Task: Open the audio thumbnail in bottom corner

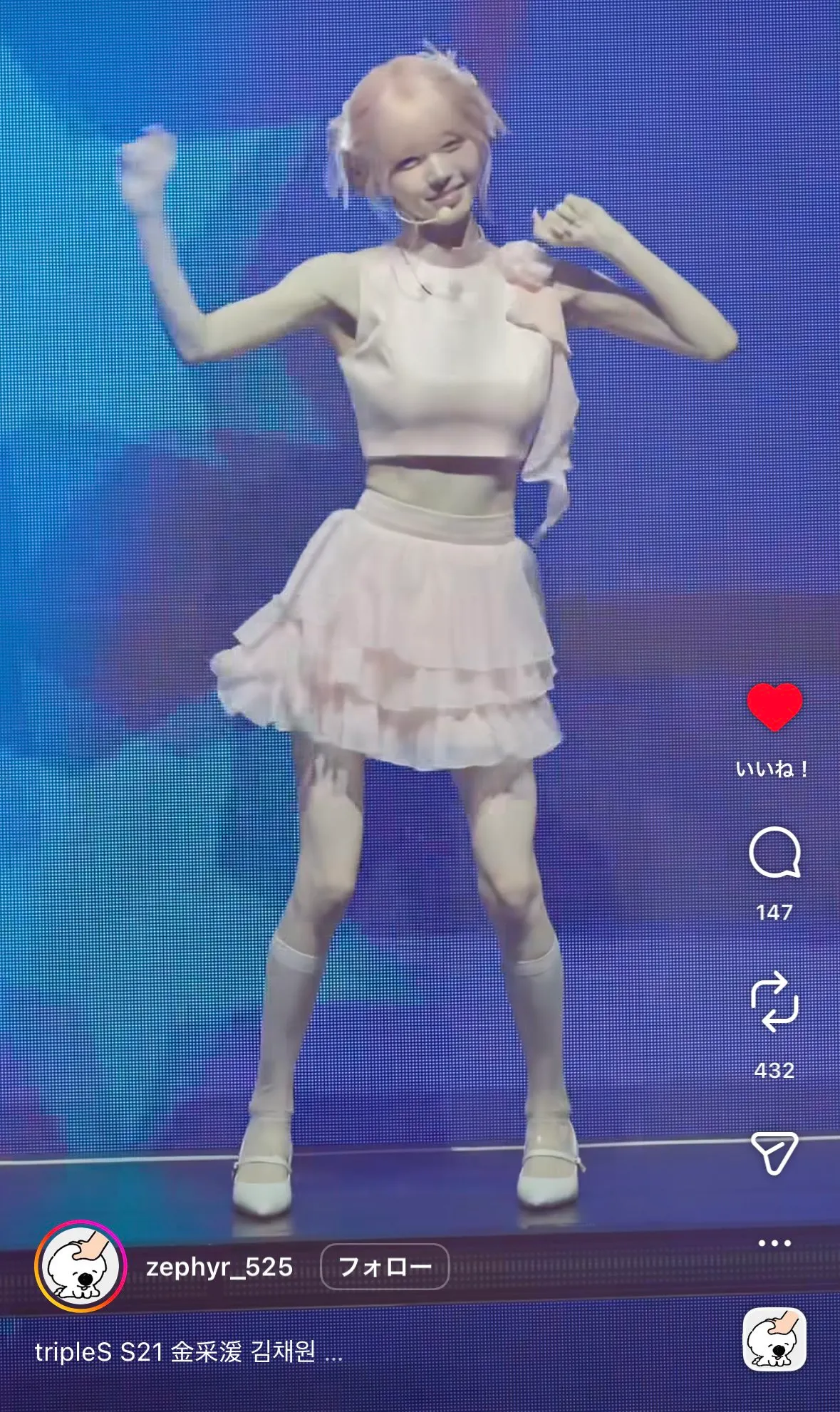Action: tap(775, 1340)
